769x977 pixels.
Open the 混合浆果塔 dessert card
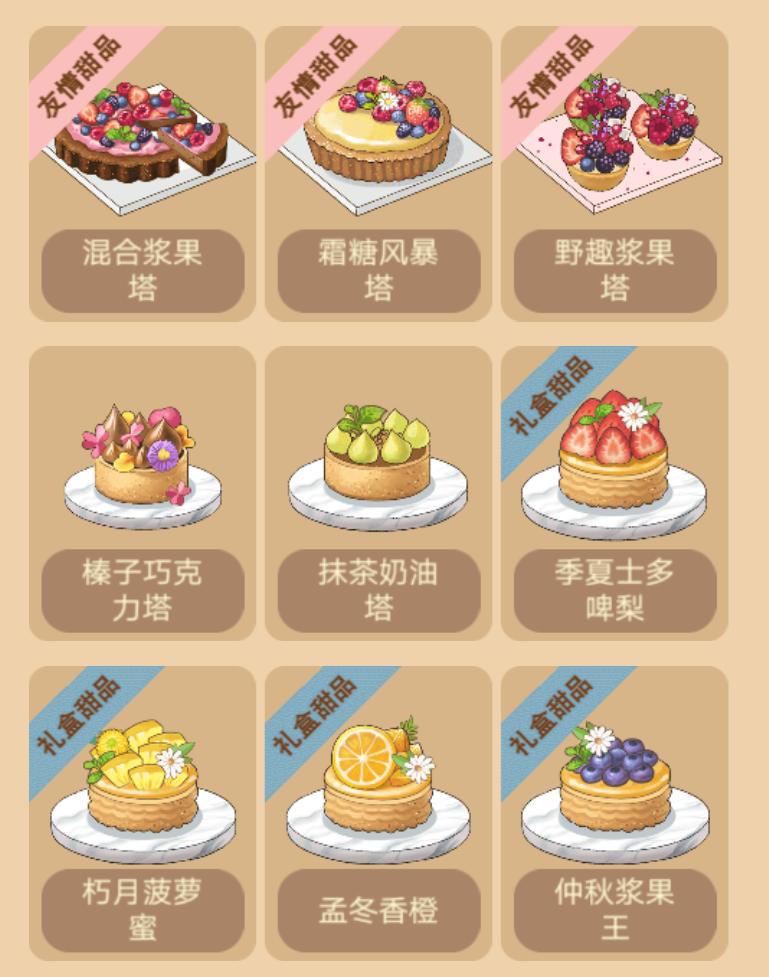[142, 174]
